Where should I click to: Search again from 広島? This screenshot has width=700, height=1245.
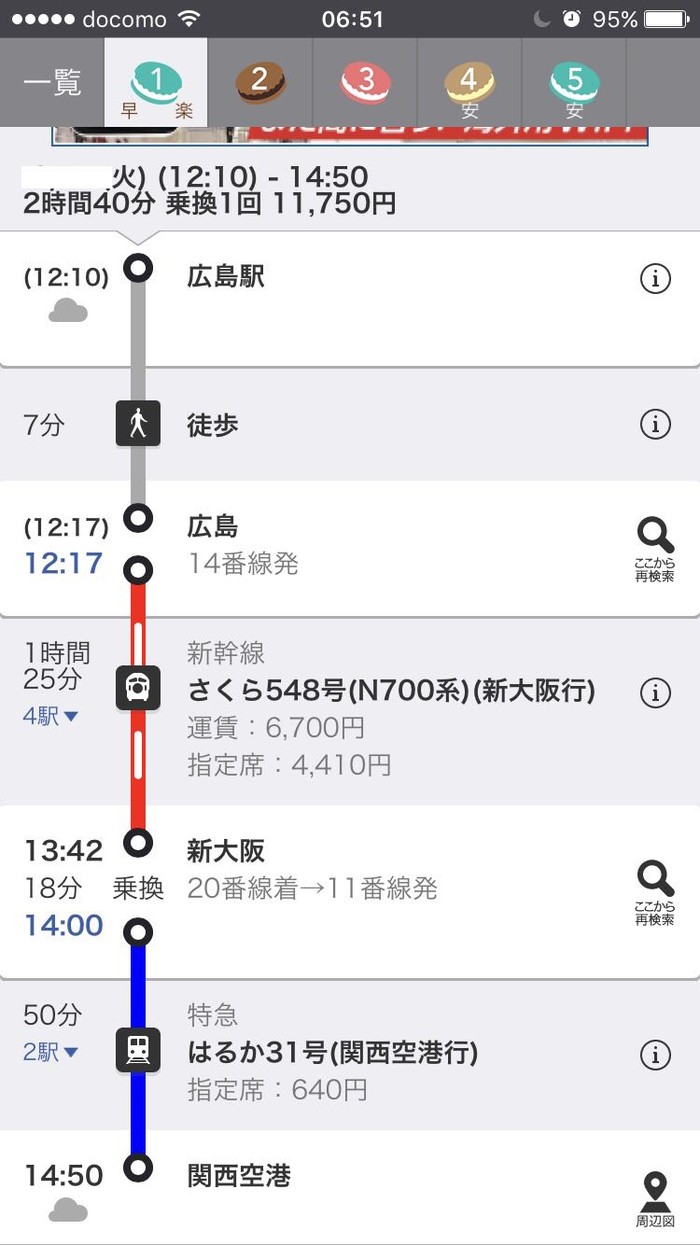pos(655,548)
